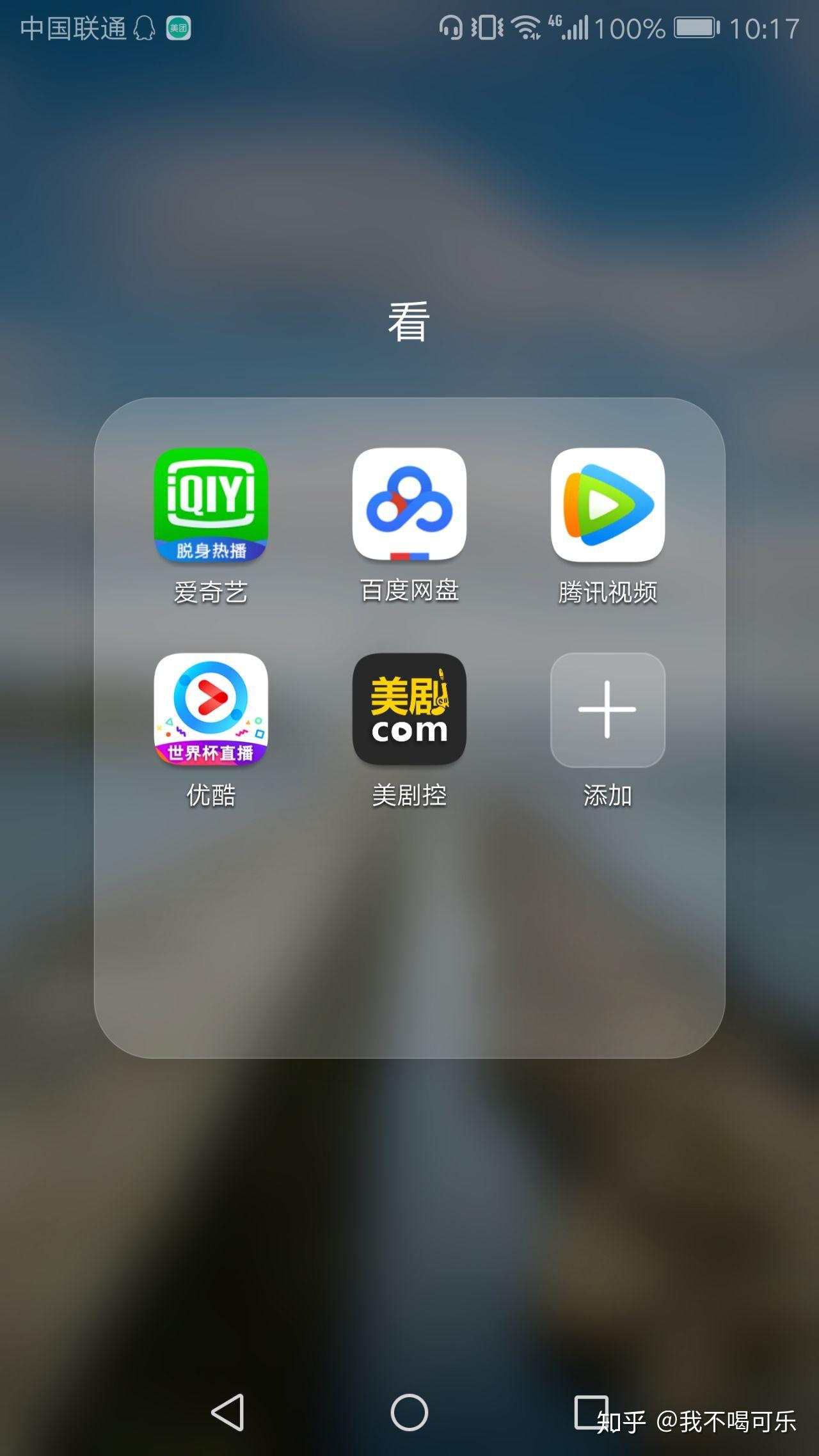The width and height of the screenshot is (819, 1456).
Task: Tap 添加 to add apps to folder
Action: click(x=607, y=709)
